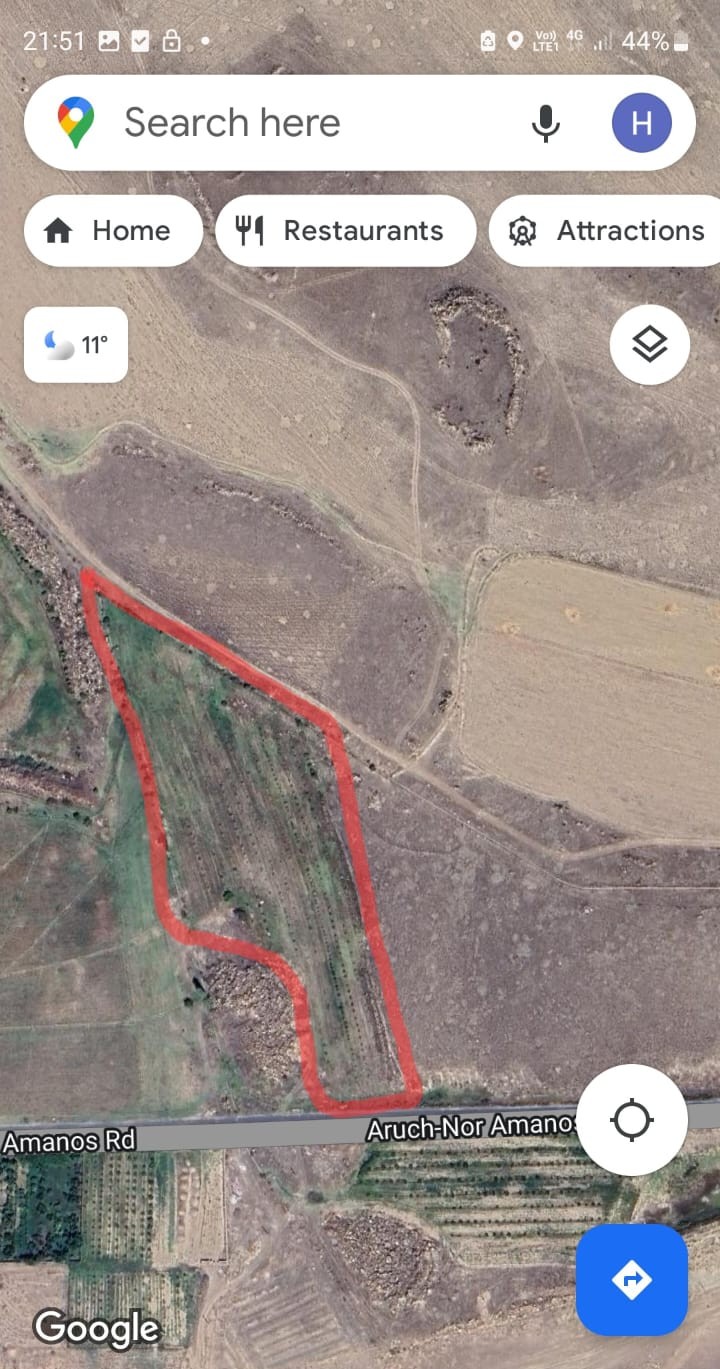The image size is (720, 1369).
Task: Center the map on my location
Action: pos(632,1119)
